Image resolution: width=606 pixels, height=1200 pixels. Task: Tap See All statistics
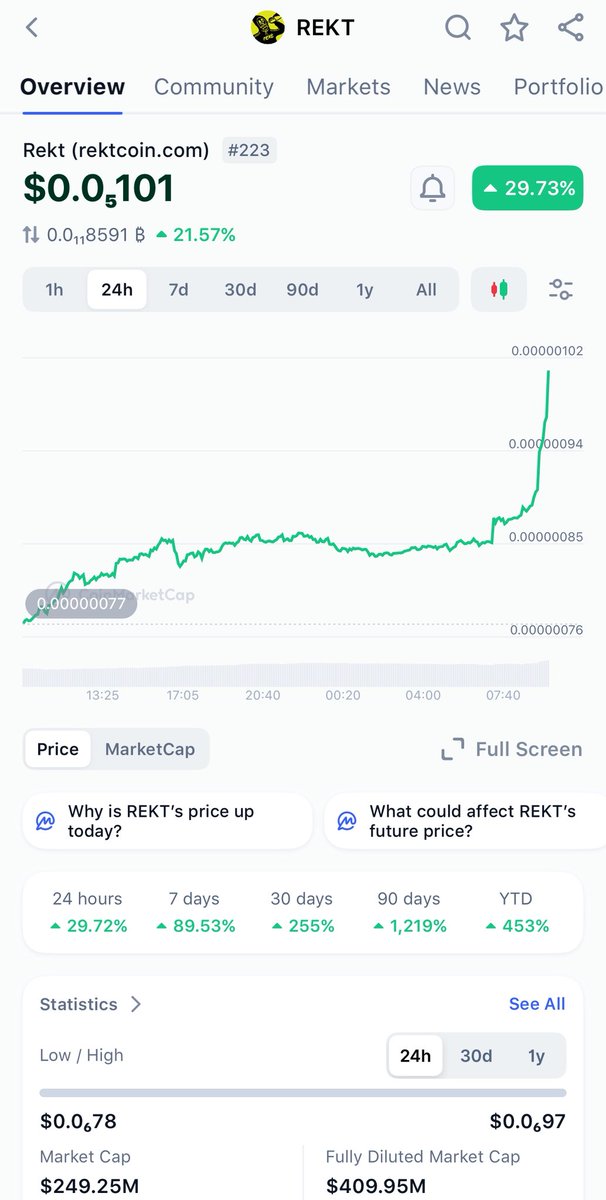point(537,1004)
